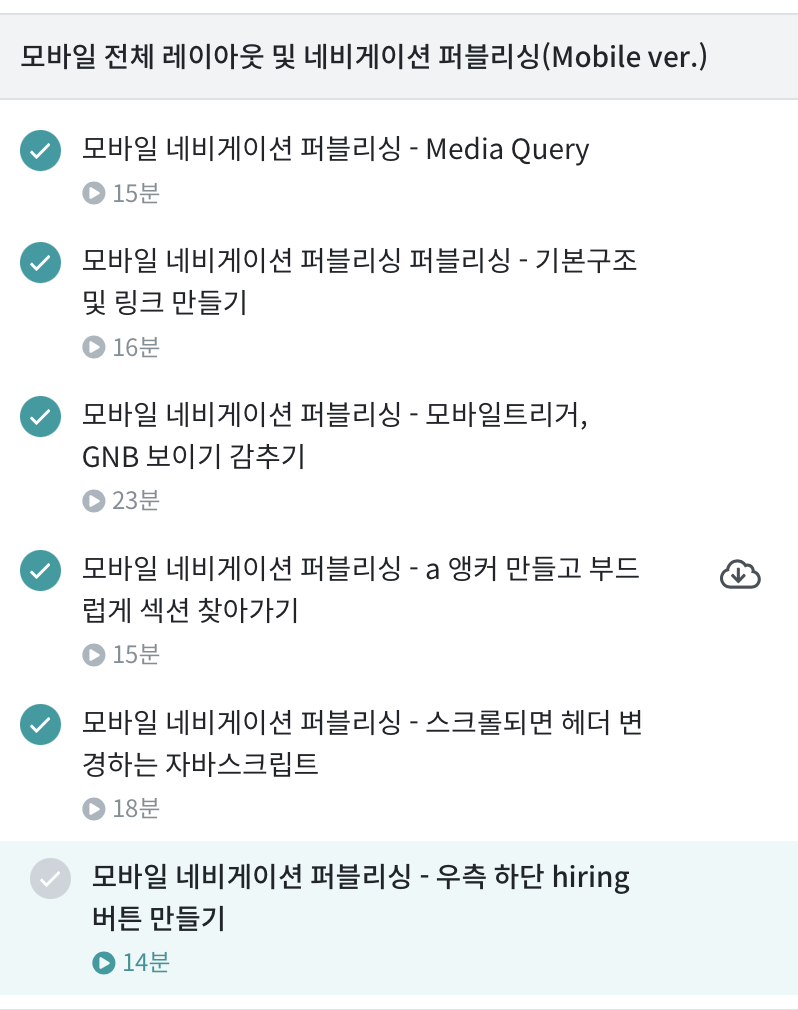This screenshot has width=798, height=1010.
Task: Collapse the 모바일 전체 레이아웃 section header
Action: (364, 57)
